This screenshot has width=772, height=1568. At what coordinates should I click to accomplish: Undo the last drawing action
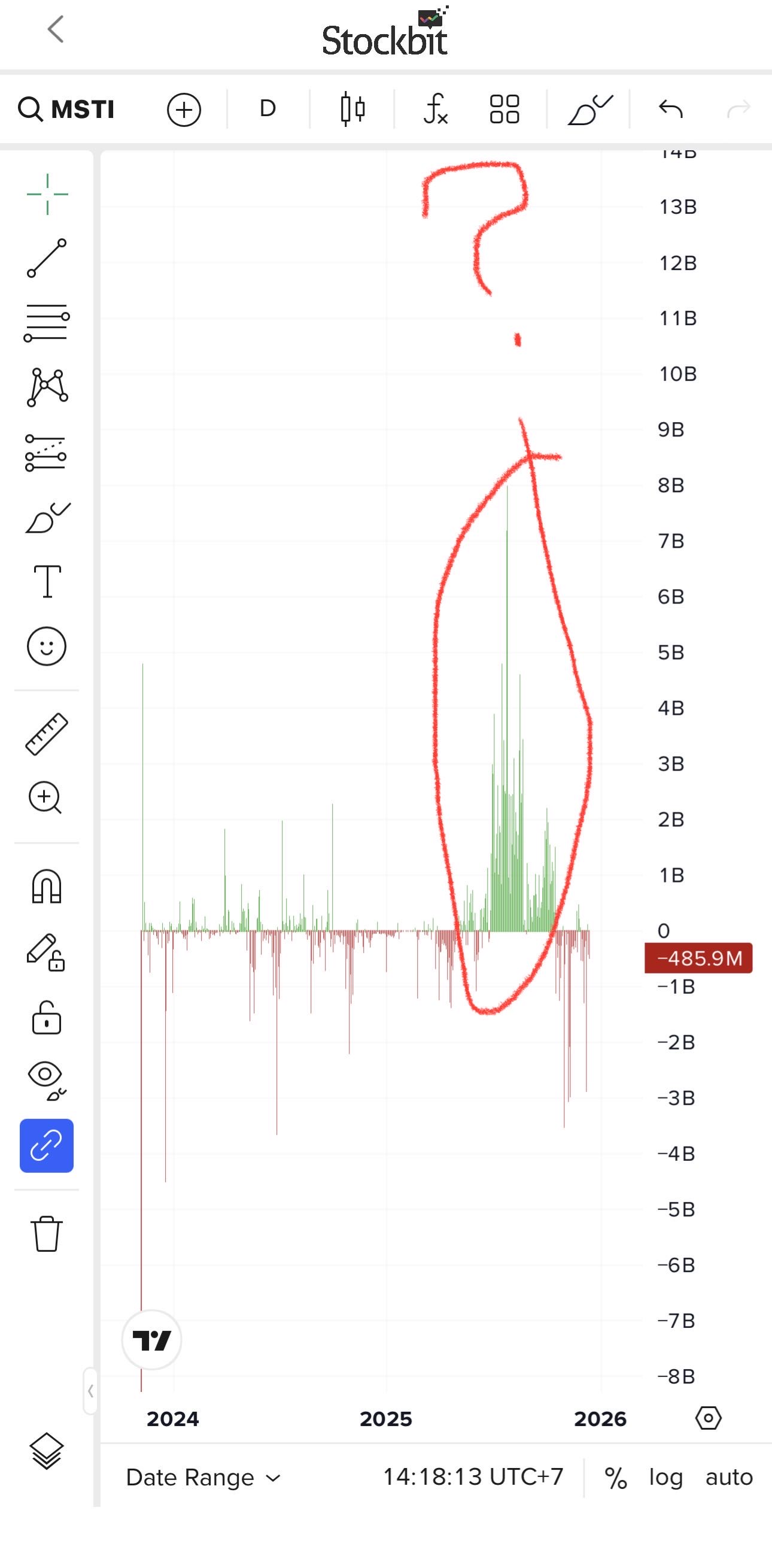tap(670, 110)
